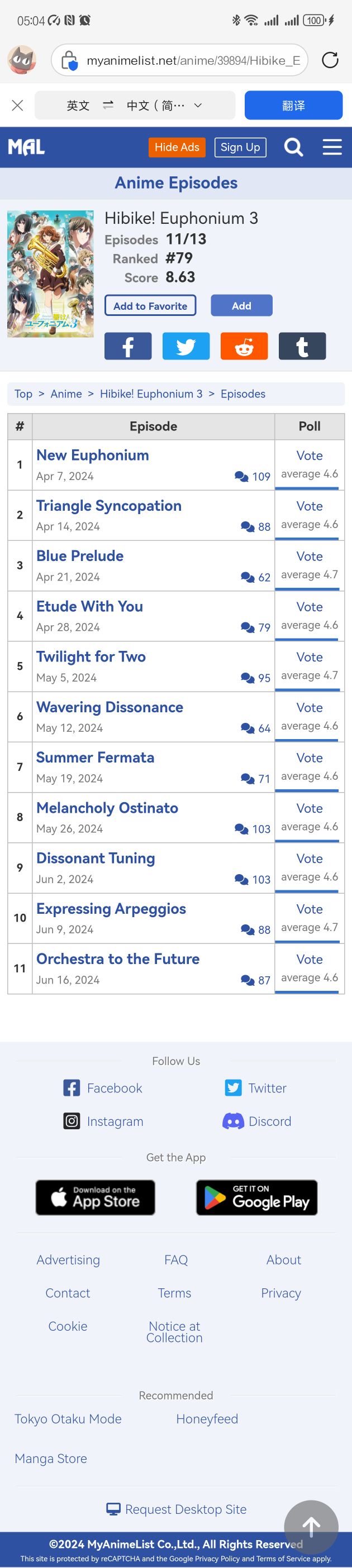The width and height of the screenshot is (352, 1568).
Task: Tap the Hide Ads button
Action: tap(177, 147)
